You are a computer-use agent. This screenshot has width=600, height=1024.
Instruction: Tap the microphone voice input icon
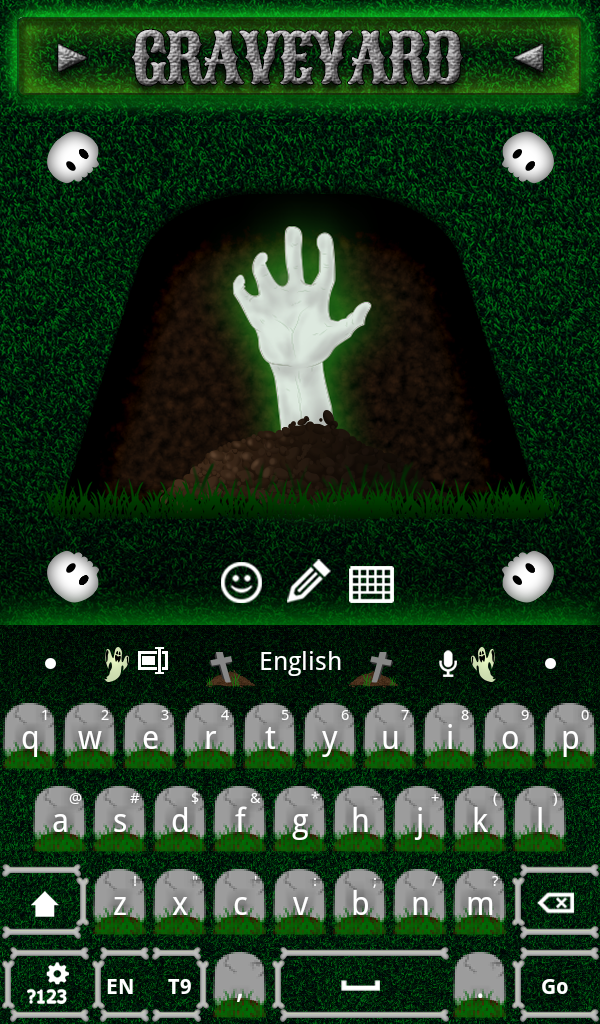click(x=448, y=662)
